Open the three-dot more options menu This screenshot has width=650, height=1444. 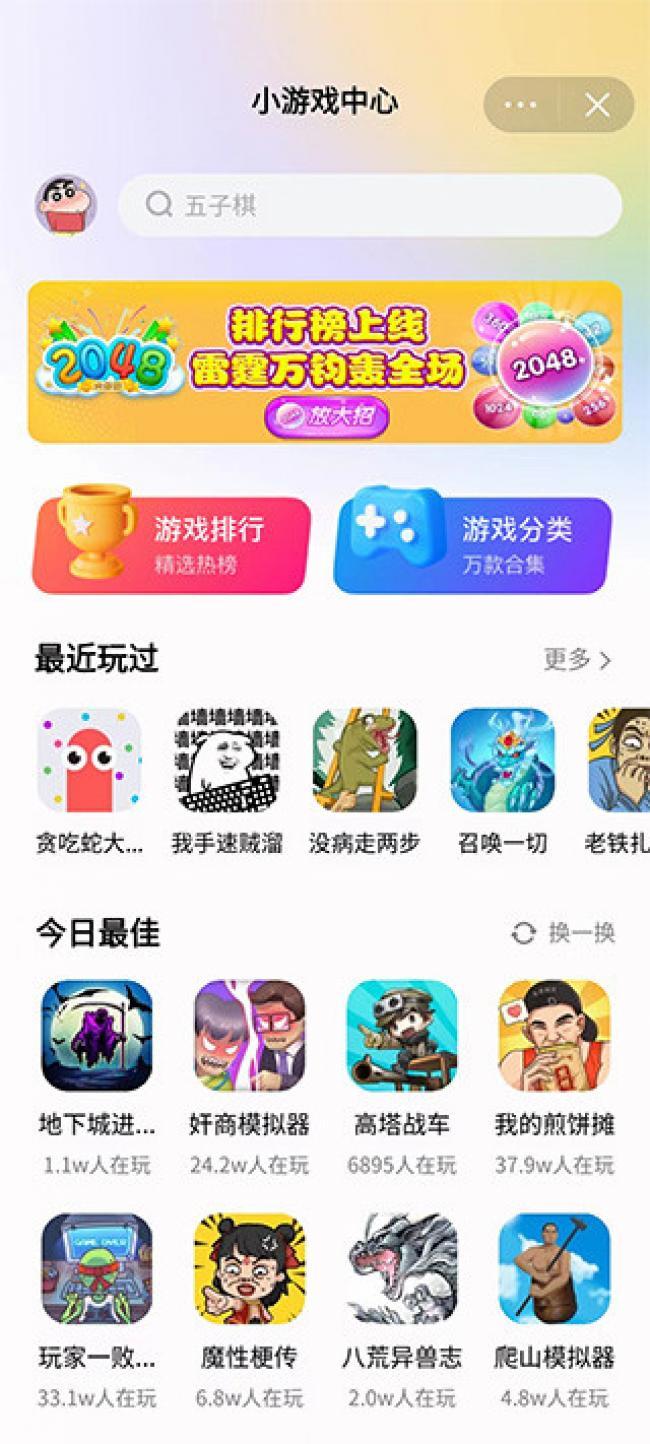pos(521,105)
